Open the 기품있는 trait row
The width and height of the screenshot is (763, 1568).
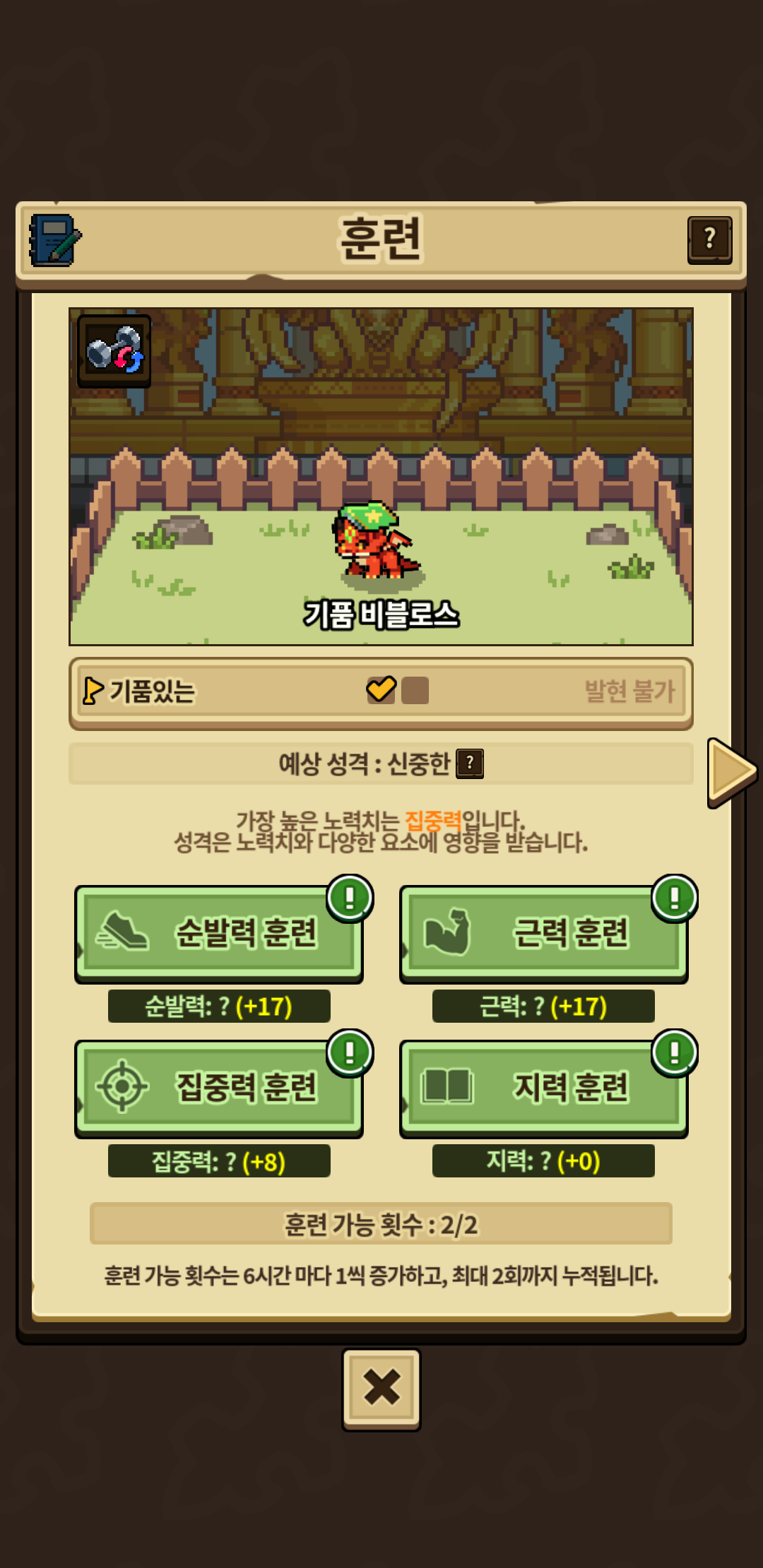point(380,691)
